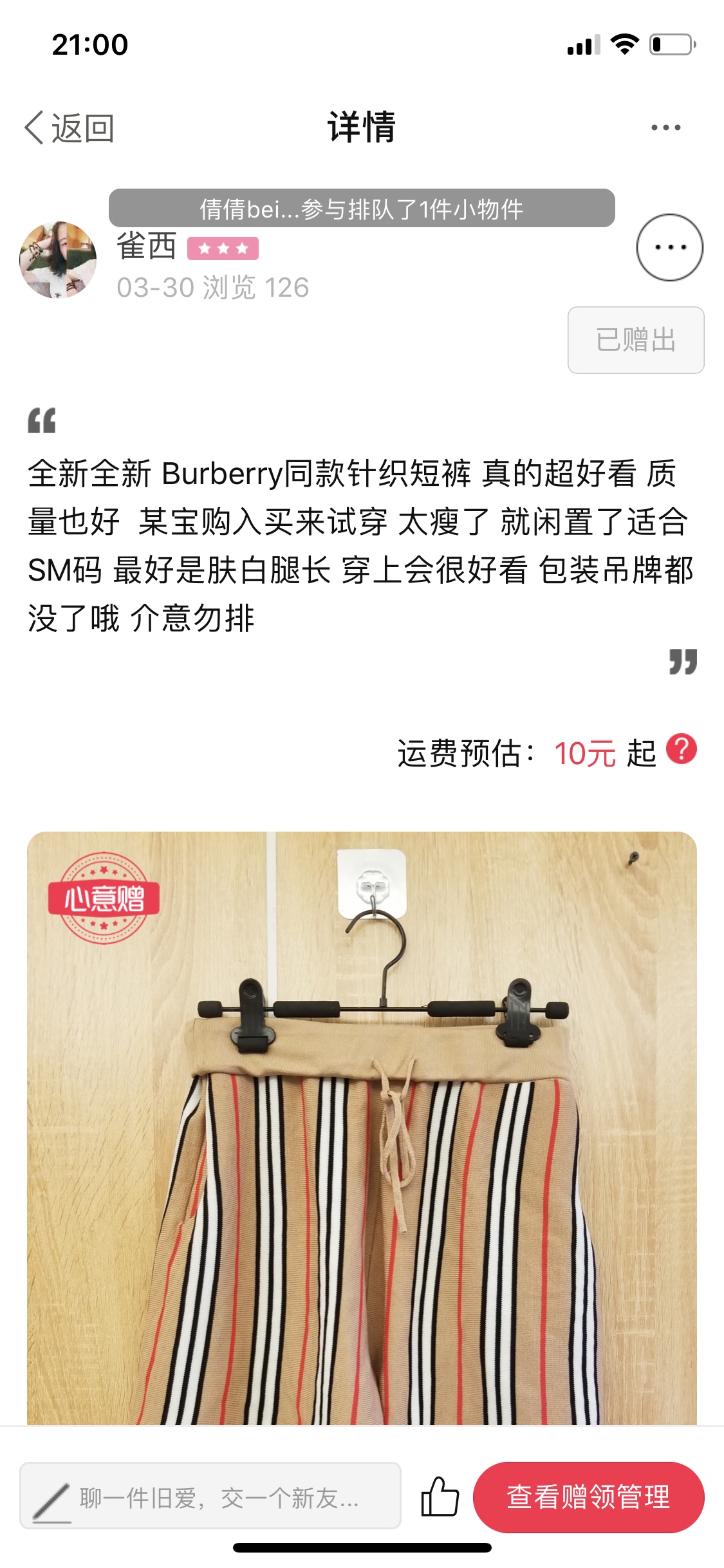
Task: Tap the circled more options button
Action: coord(669,247)
